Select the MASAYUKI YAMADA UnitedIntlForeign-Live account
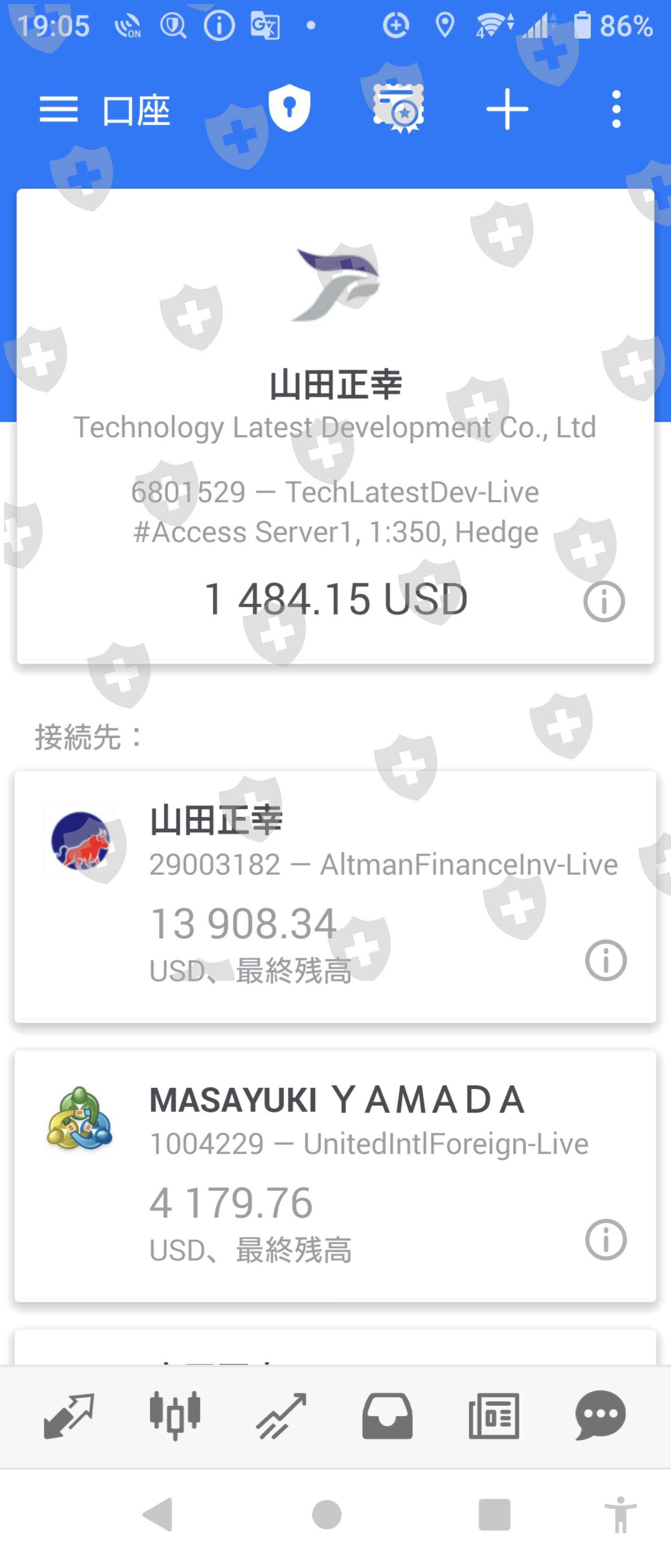671x1568 pixels. [335, 1175]
